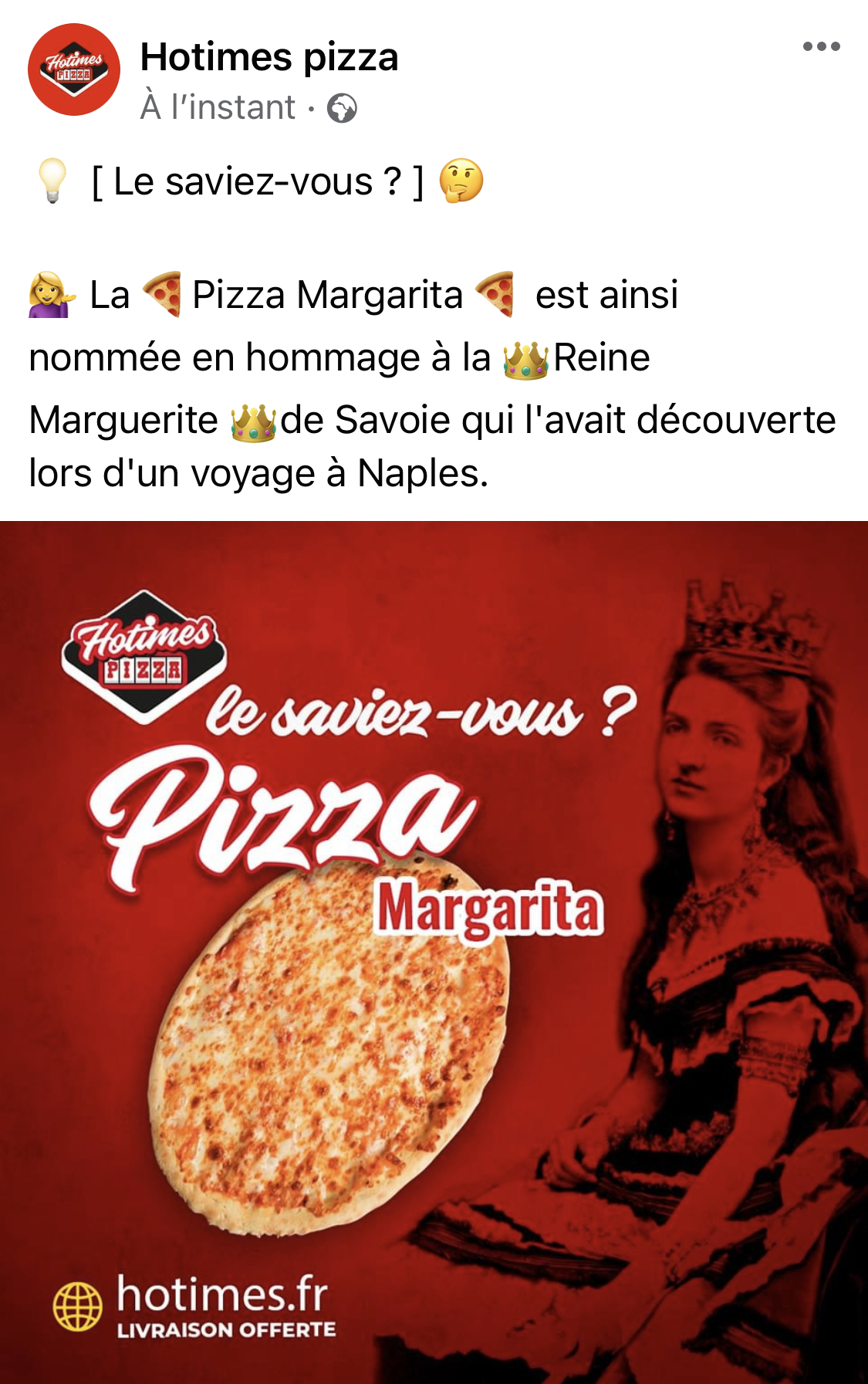Visit the Hotimes pizza page name
This screenshot has height=1384, width=868.
point(269,57)
